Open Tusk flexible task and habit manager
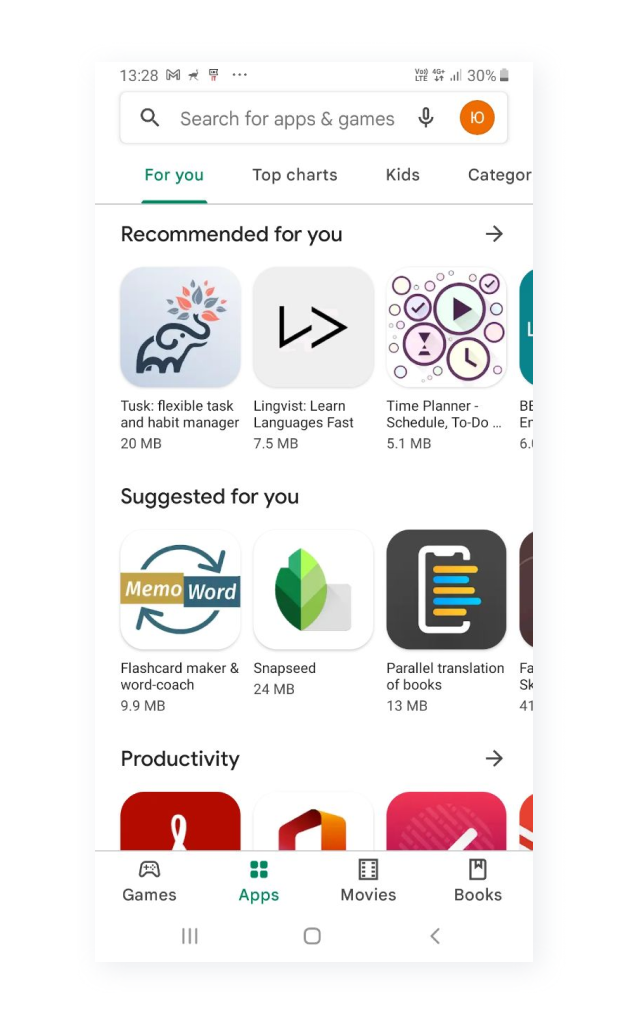628x1024 pixels. [x=180, y=327]
